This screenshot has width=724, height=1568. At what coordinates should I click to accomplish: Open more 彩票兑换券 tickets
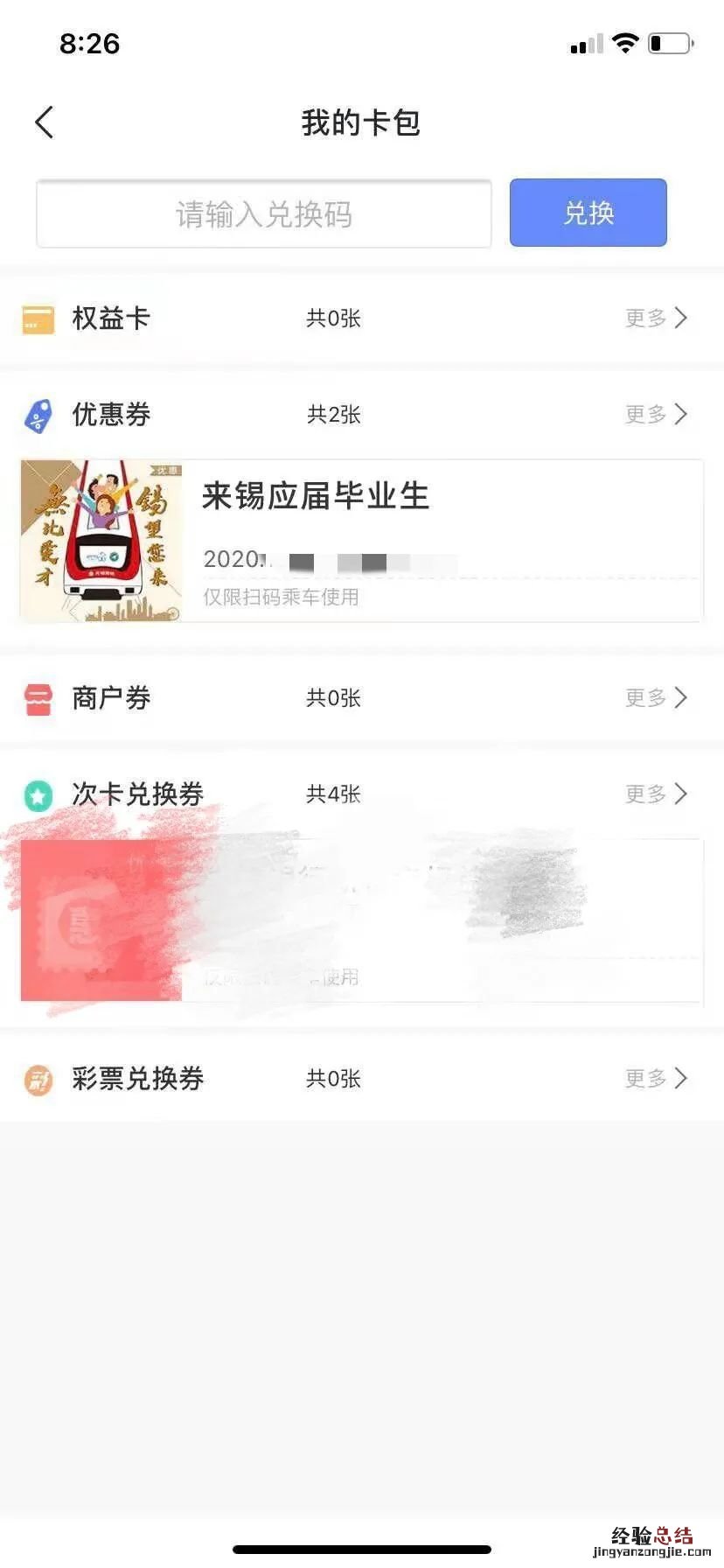[656, 1078]
